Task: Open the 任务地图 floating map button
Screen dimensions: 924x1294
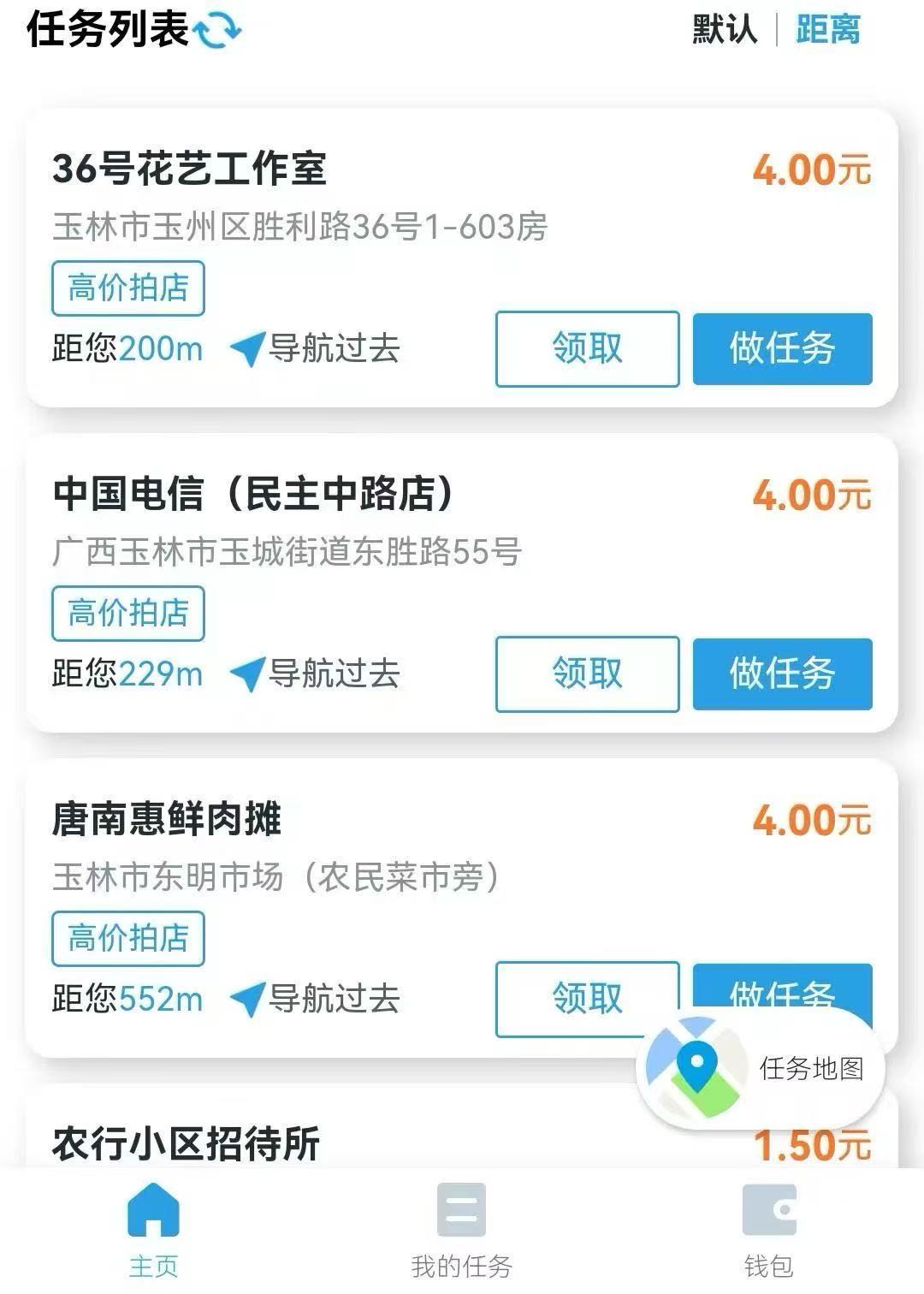Action: coord(761,1065)
